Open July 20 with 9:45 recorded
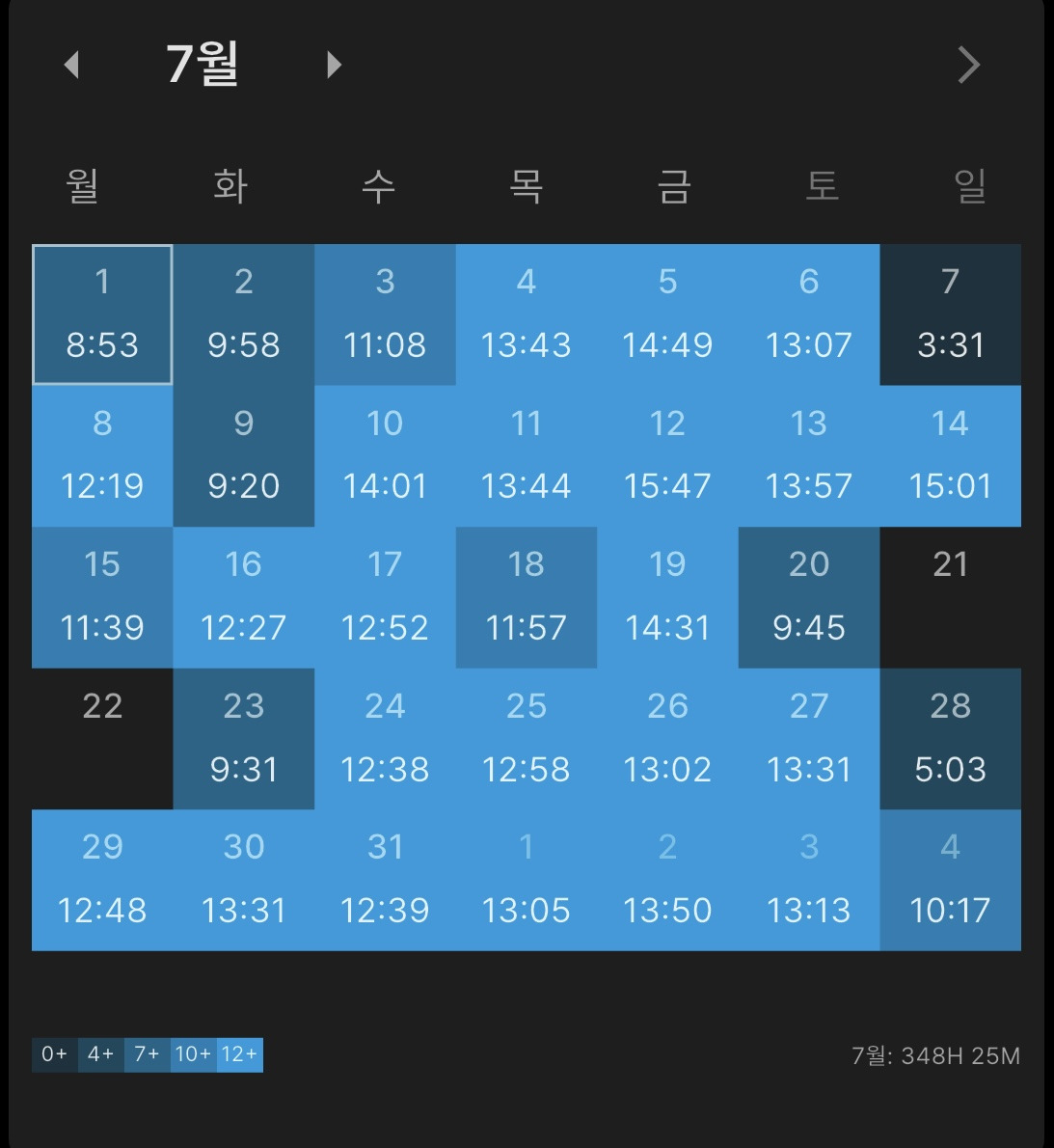 [x=809, y=597]
